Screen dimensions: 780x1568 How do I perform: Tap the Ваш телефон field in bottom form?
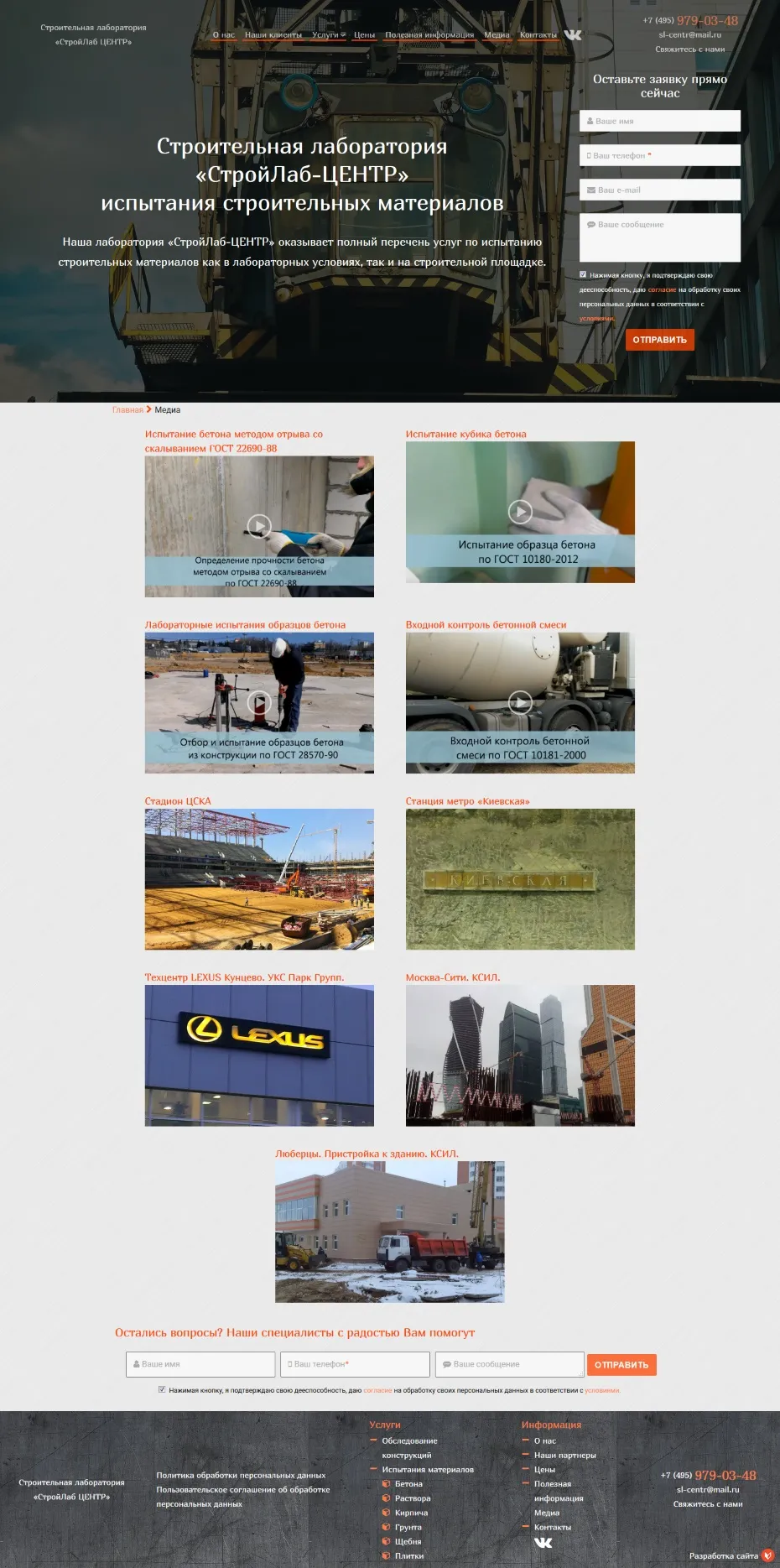pyautogui.click(x=355, y=1364)
